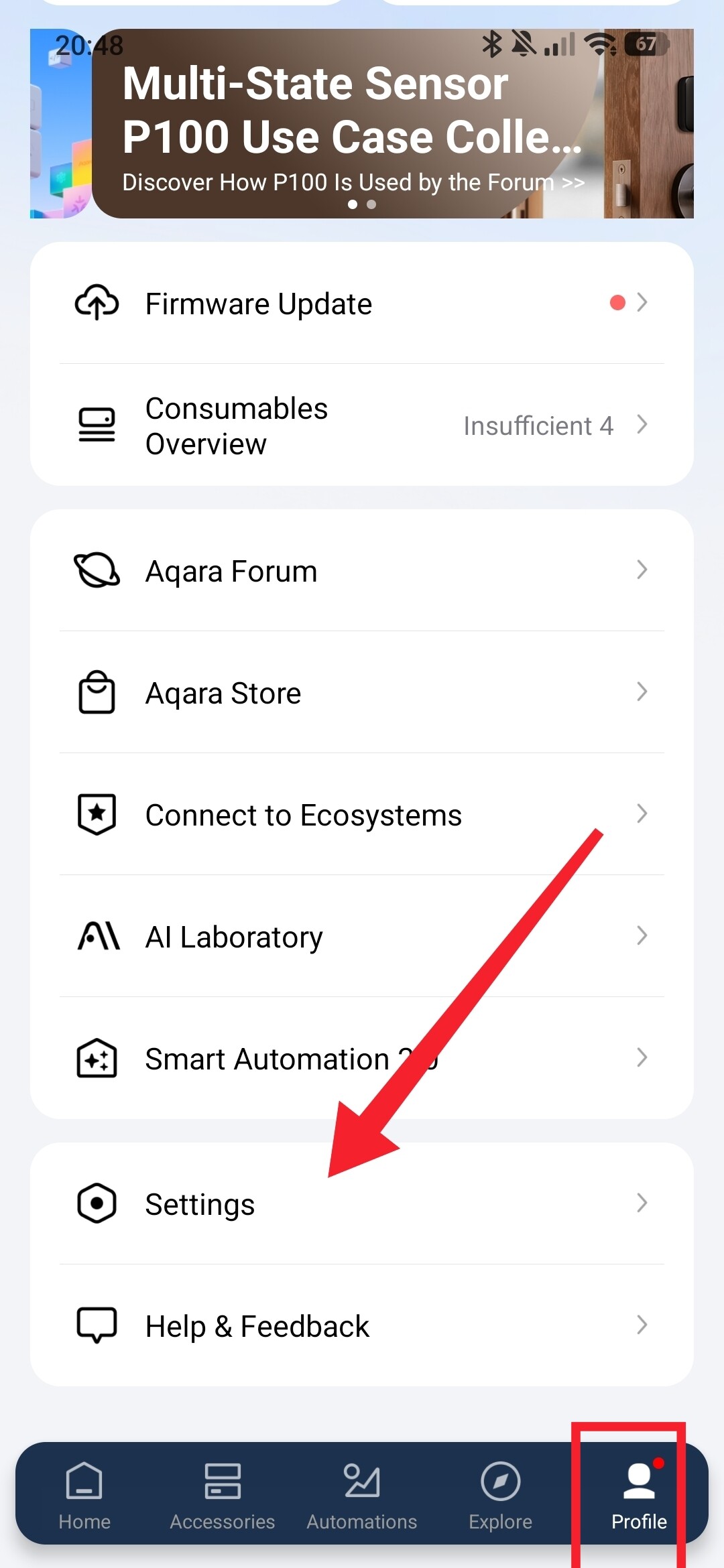Open Connect to Ecosystems
The image size is (724, 1568).
click(362, 815)
